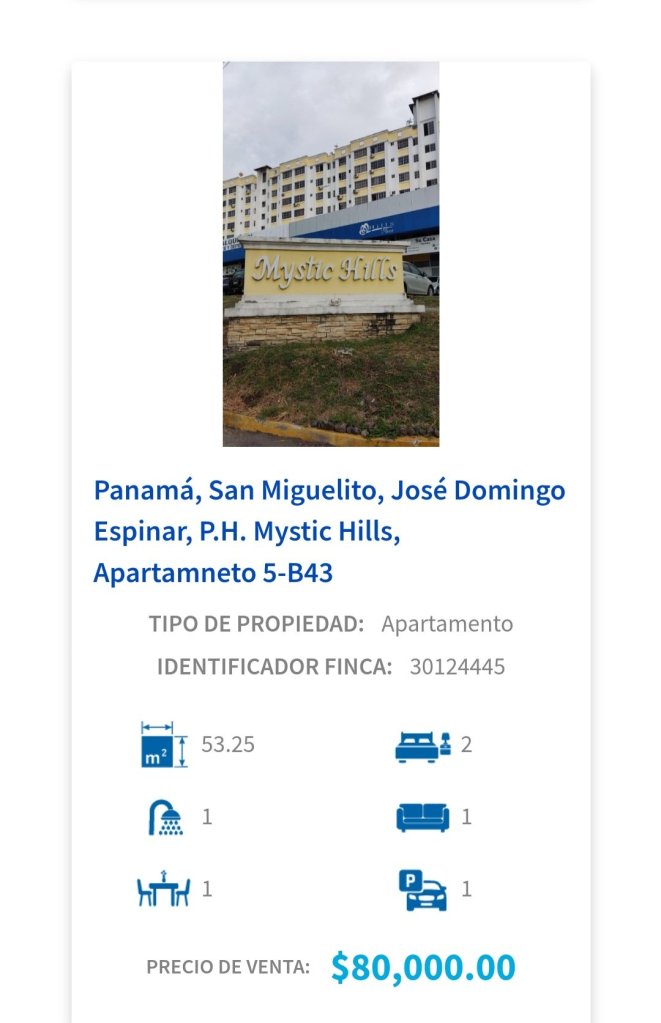Screen dimensions: 661x1023
Task: Open the Mystic Hills property photo
Action: (330, 254)
